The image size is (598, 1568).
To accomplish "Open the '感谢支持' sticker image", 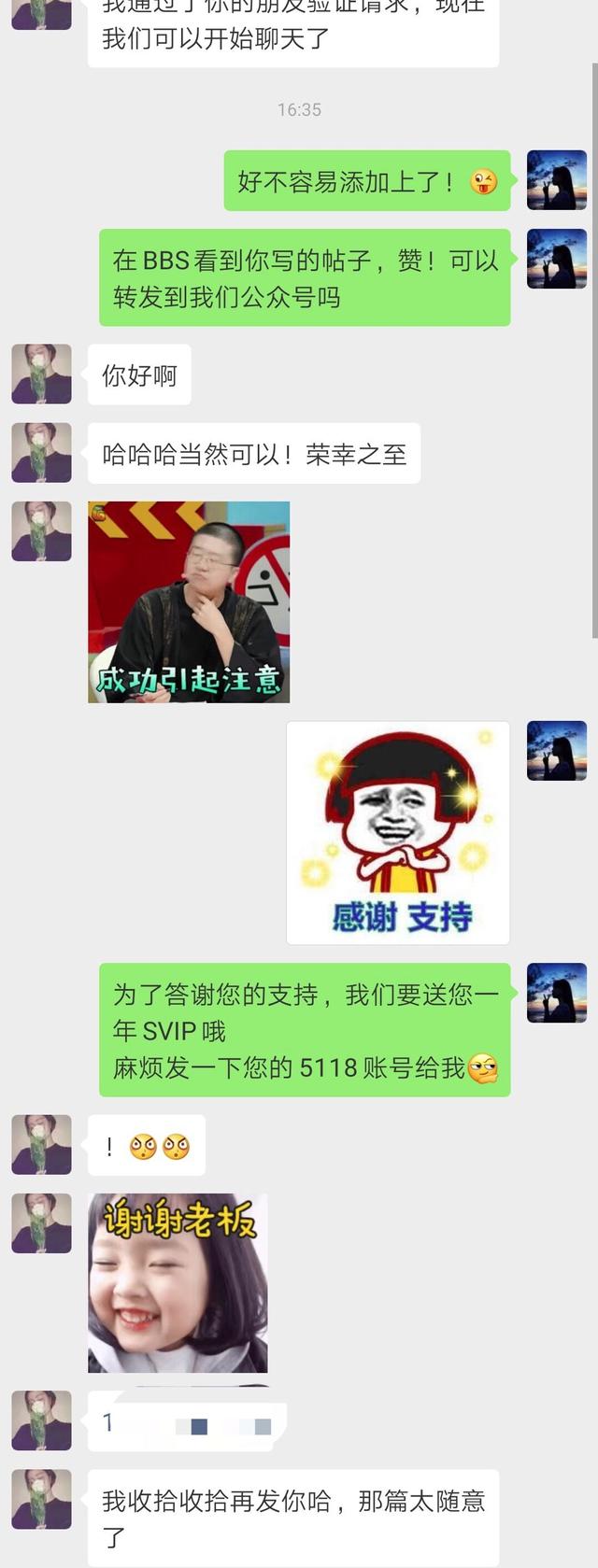I will (x=398, y=832).
